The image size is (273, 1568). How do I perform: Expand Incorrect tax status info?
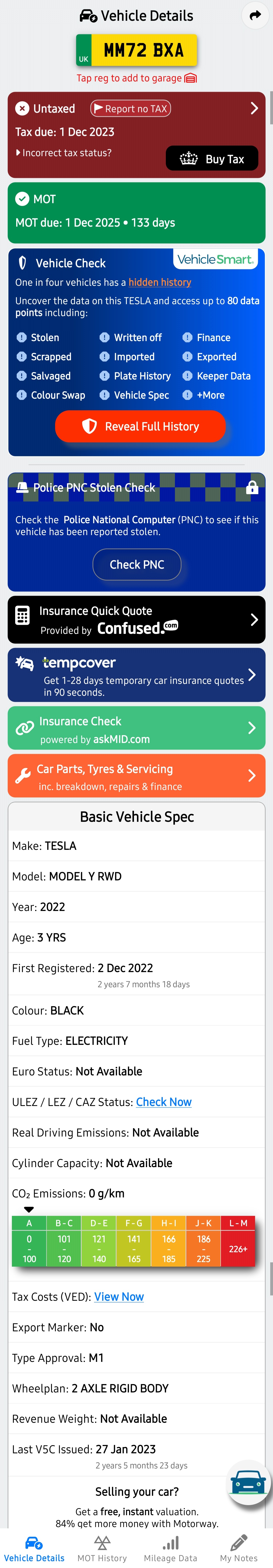pyautogui.click(x=63, y=153)
